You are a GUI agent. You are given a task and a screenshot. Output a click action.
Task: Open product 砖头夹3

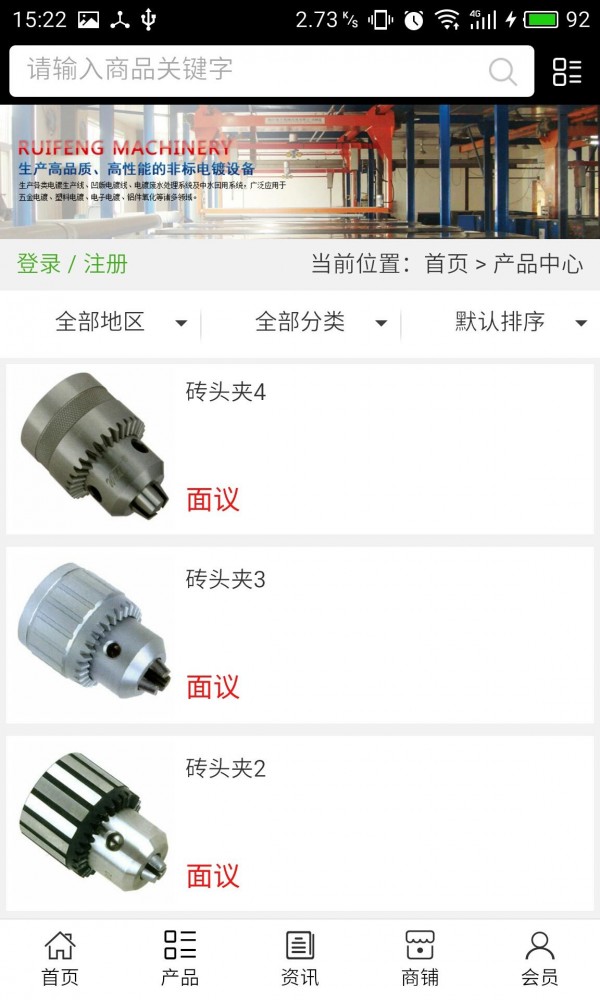pyautogui.click(x=300, y=635)
